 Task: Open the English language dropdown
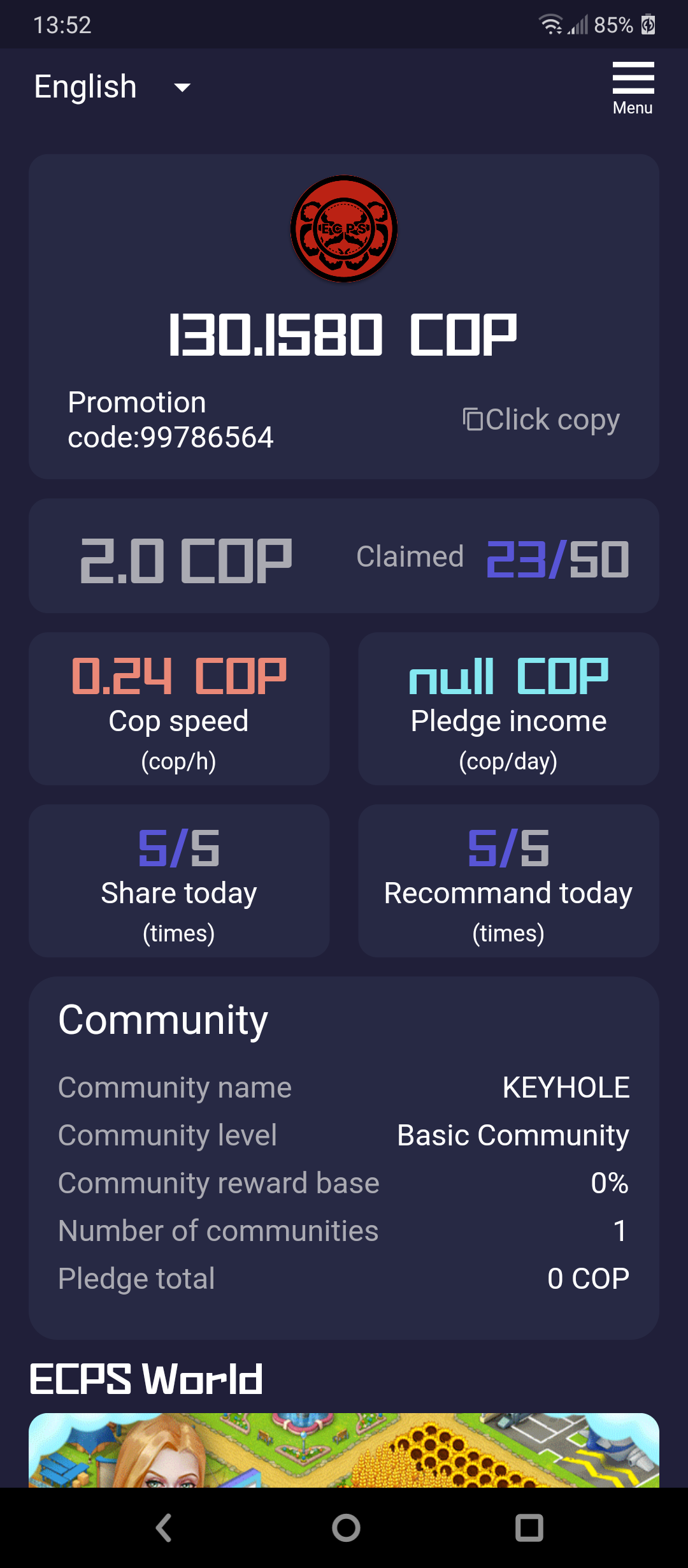click(x=85, y=87)
